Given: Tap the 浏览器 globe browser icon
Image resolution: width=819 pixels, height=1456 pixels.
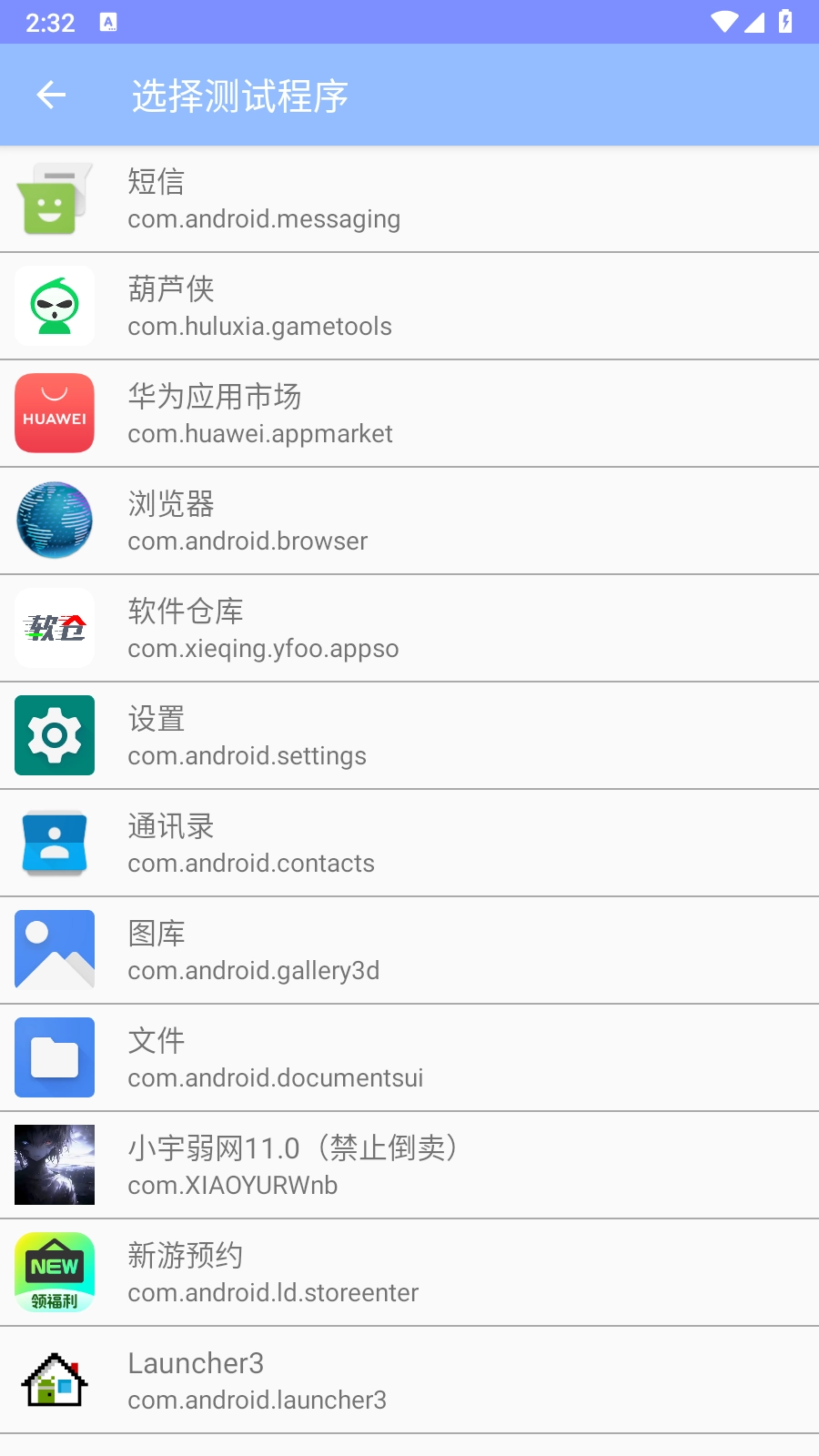Looking at the screenshot, I should (x=54, y=521).
